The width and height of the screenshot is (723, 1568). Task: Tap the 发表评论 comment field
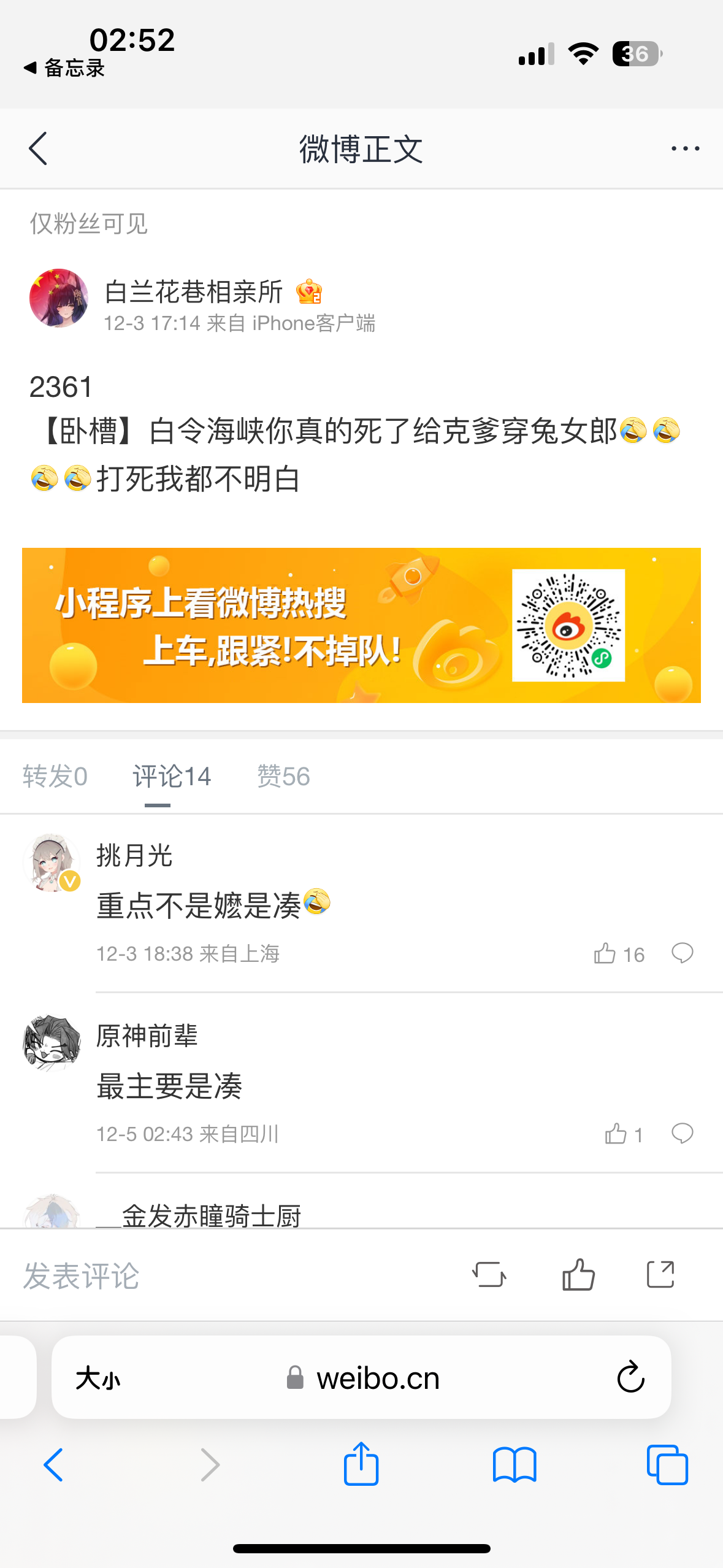point(81,1276)
